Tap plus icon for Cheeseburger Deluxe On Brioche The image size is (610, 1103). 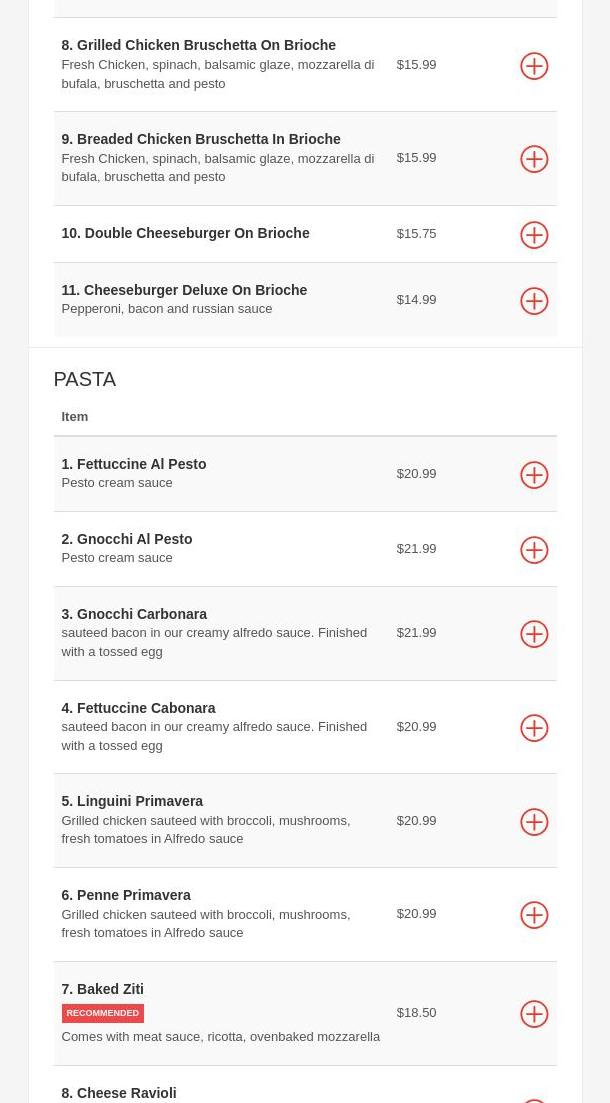point(534,301)
